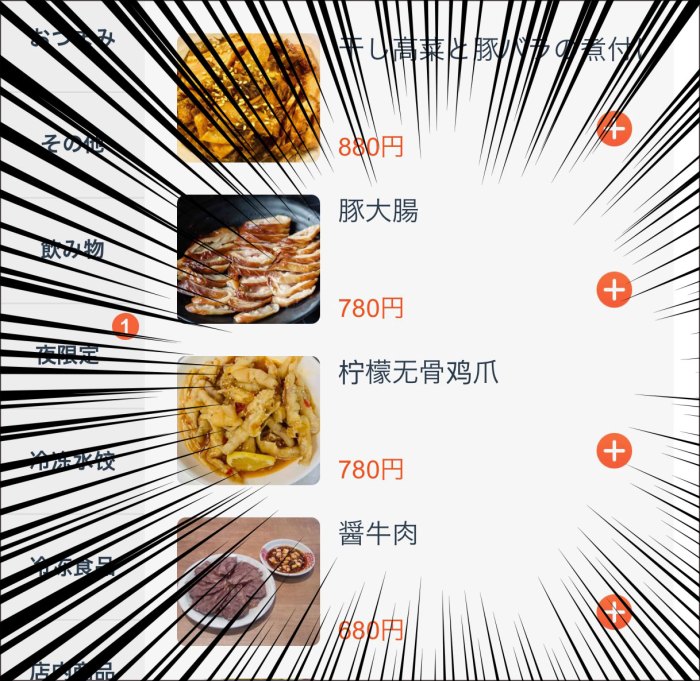Open the 豚大腸 dish photo
Image resolution: width=700 pixels, height=681 pixels.
pyautogui.click(x=248, y=259)
